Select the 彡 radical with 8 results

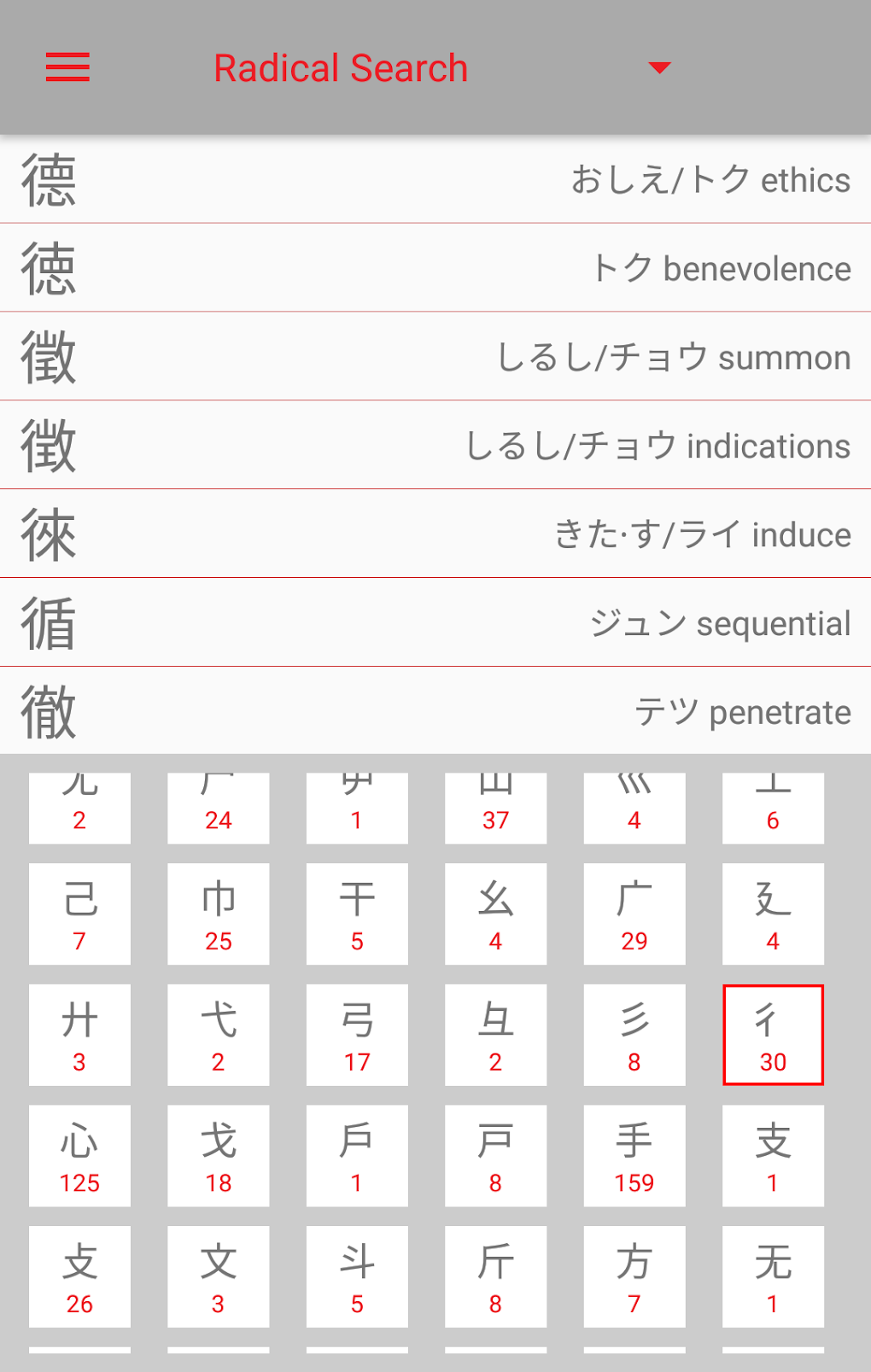click(x=634, y=1035)
